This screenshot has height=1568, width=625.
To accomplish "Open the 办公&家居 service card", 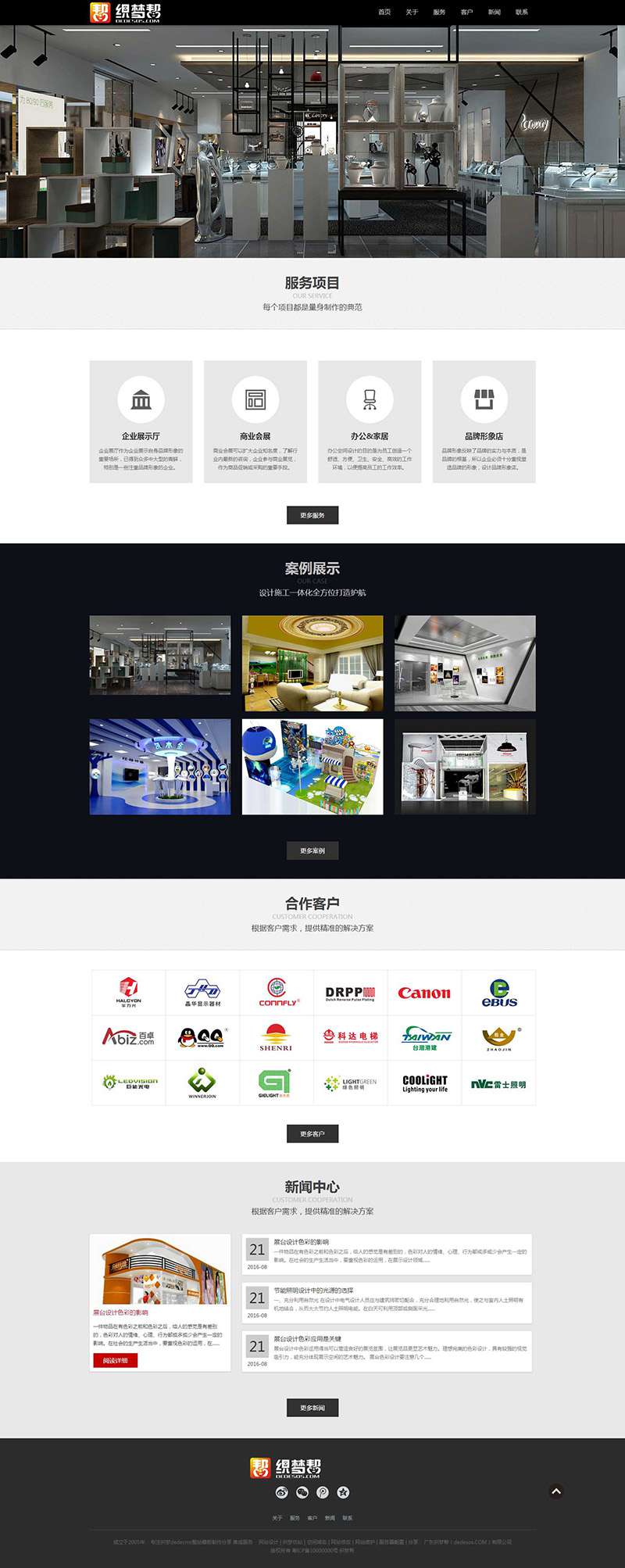I will click(370, 421).
